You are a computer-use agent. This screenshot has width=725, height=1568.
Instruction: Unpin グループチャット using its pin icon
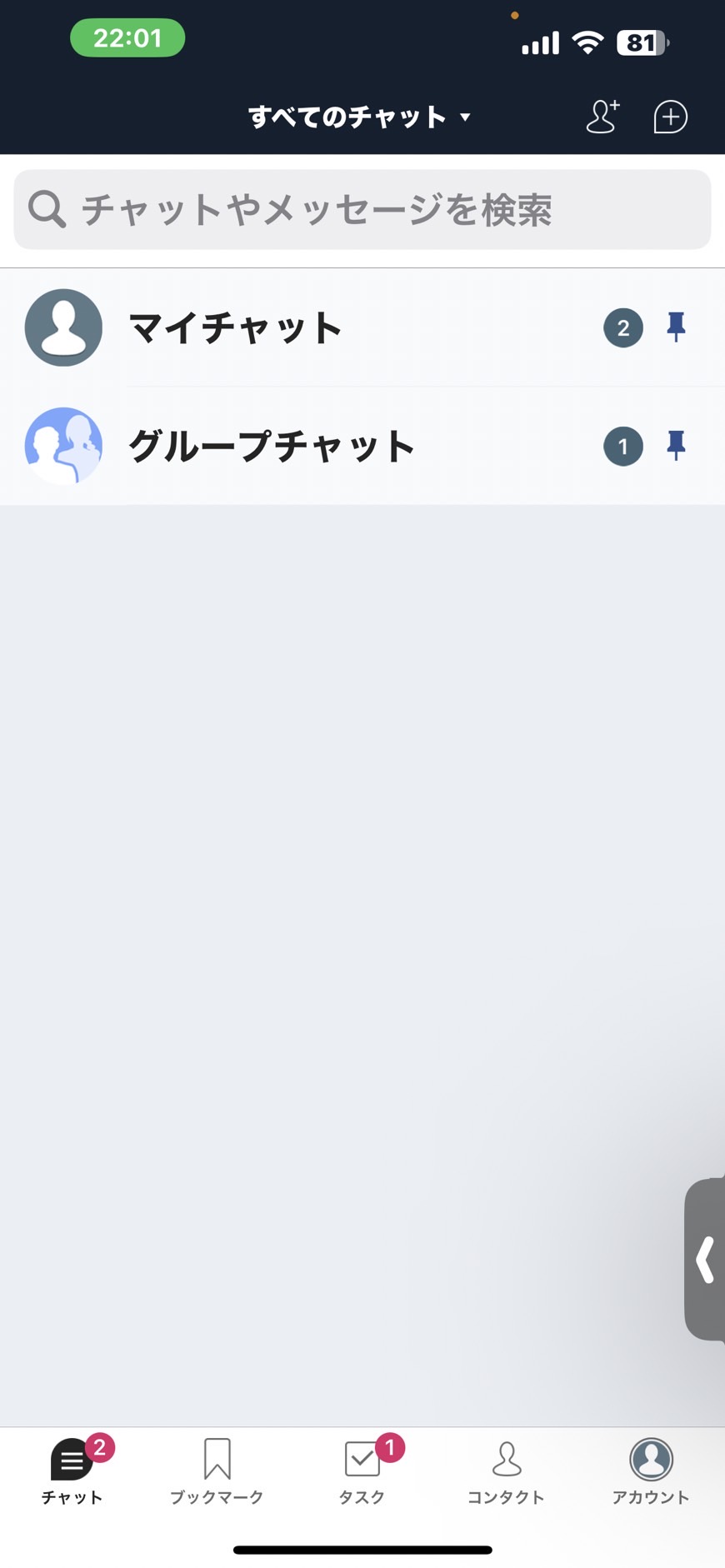click(x=676, y=446)
